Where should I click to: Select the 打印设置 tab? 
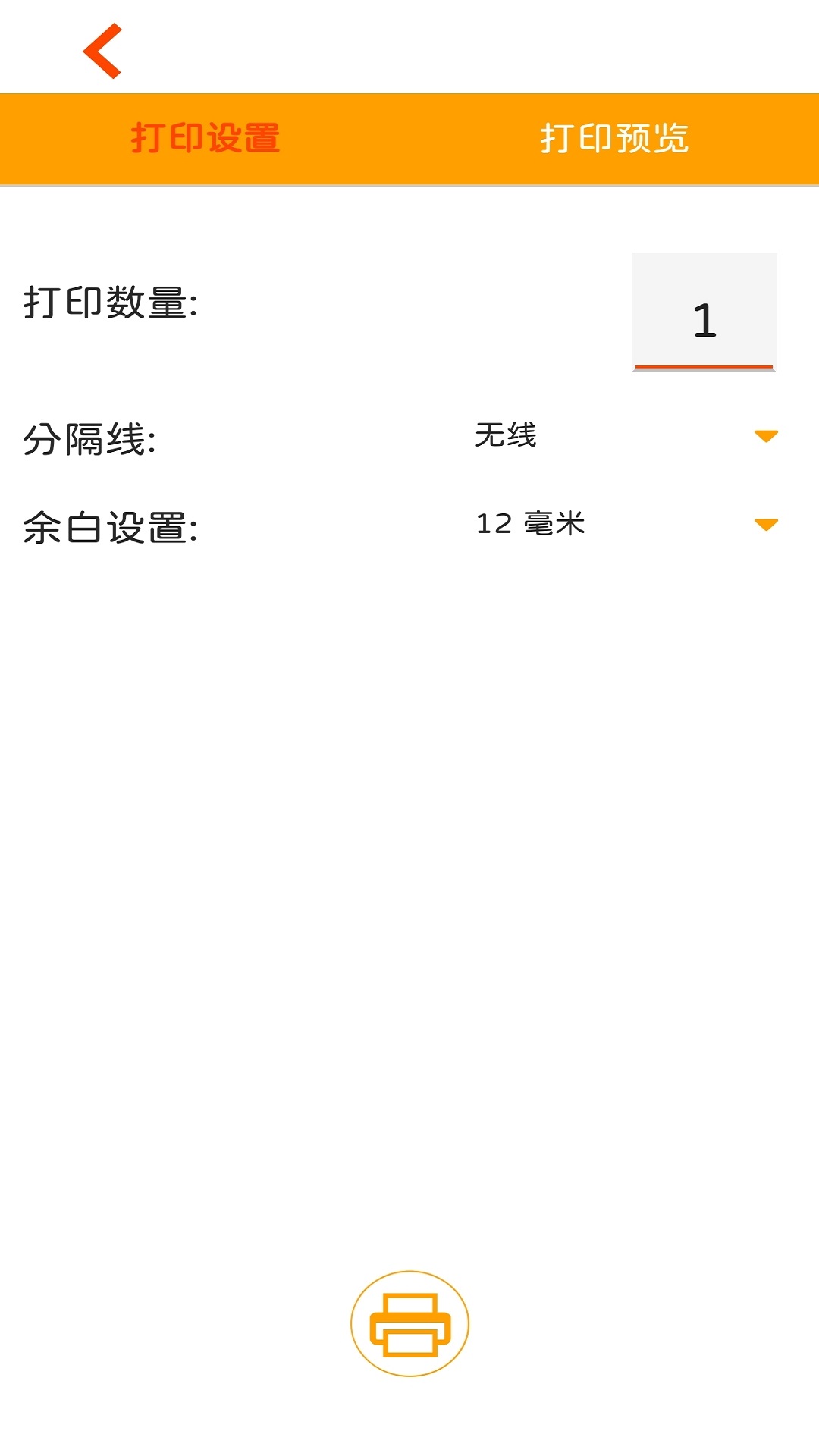(x=205, y=139)
